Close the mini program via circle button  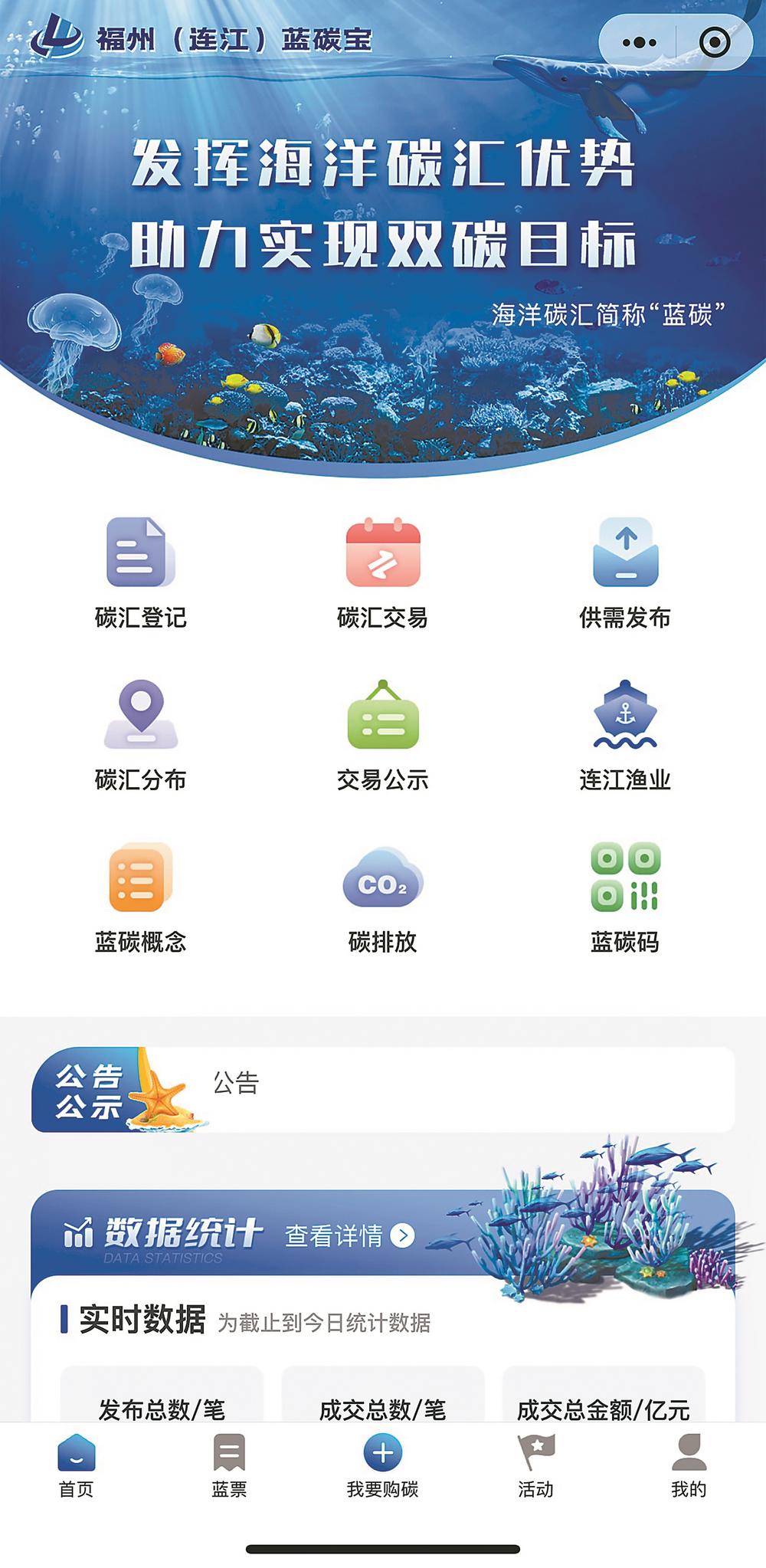point(715,42)
